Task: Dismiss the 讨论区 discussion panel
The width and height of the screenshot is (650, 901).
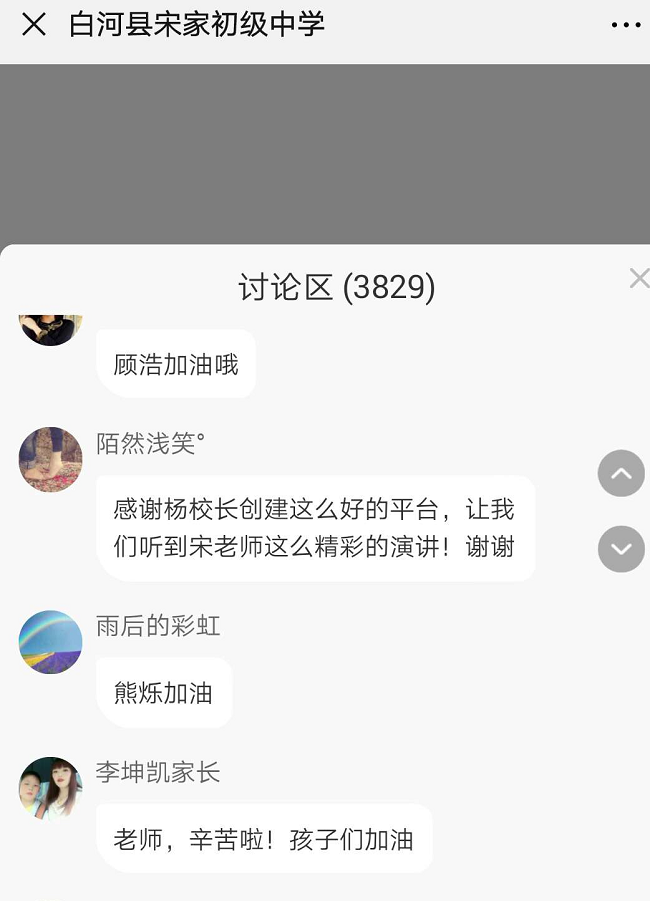Action: click(x=638, y=279)
